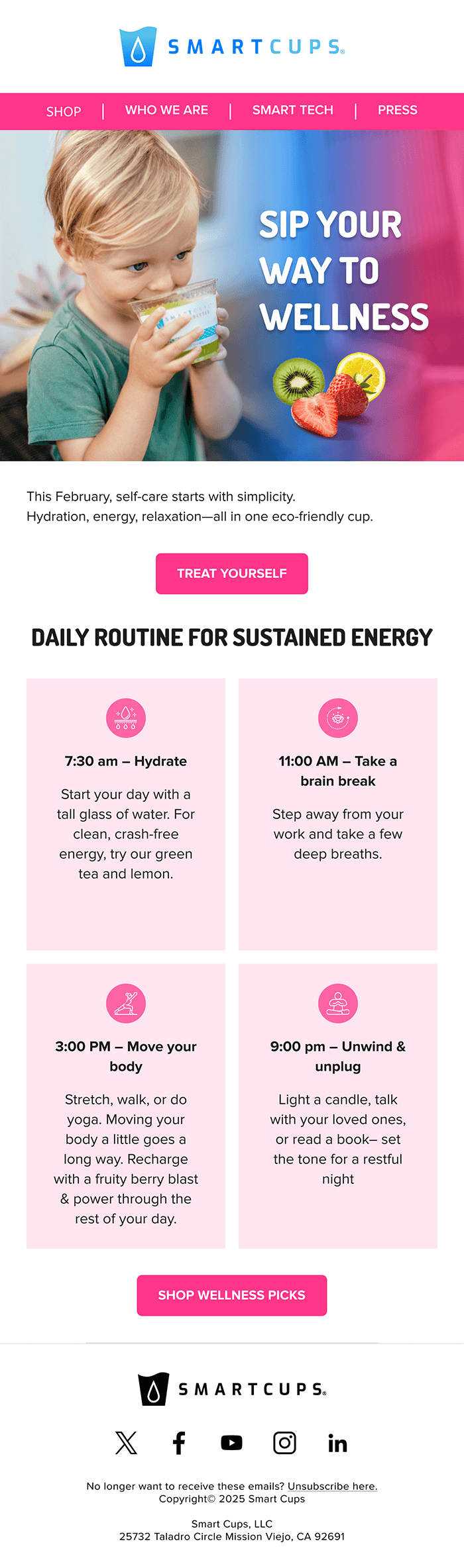464x1568 pixels.
Task: Open the WHO WE ARE link
Action: click(x=166, y=110)
